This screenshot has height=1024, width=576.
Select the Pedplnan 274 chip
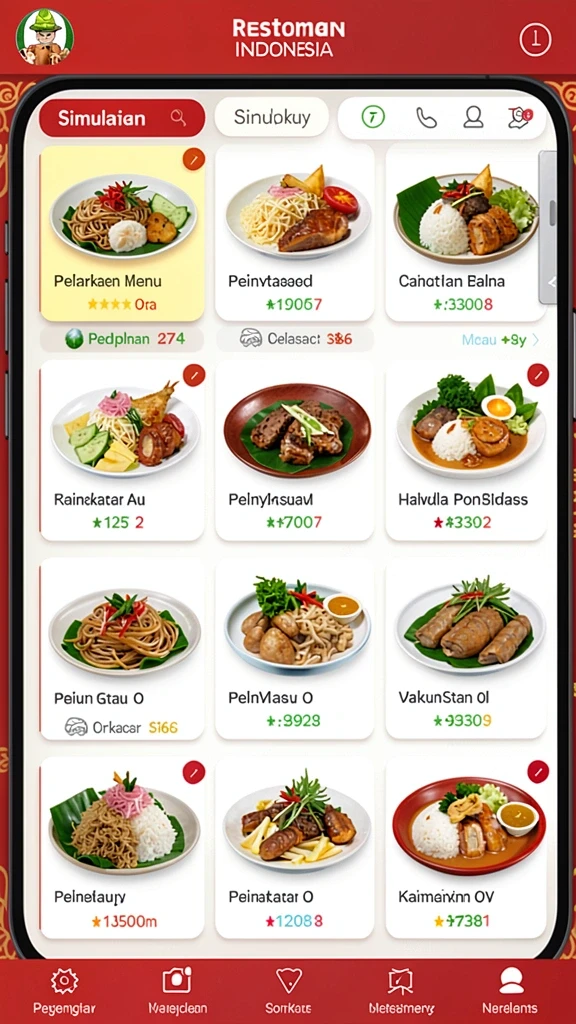122,339
